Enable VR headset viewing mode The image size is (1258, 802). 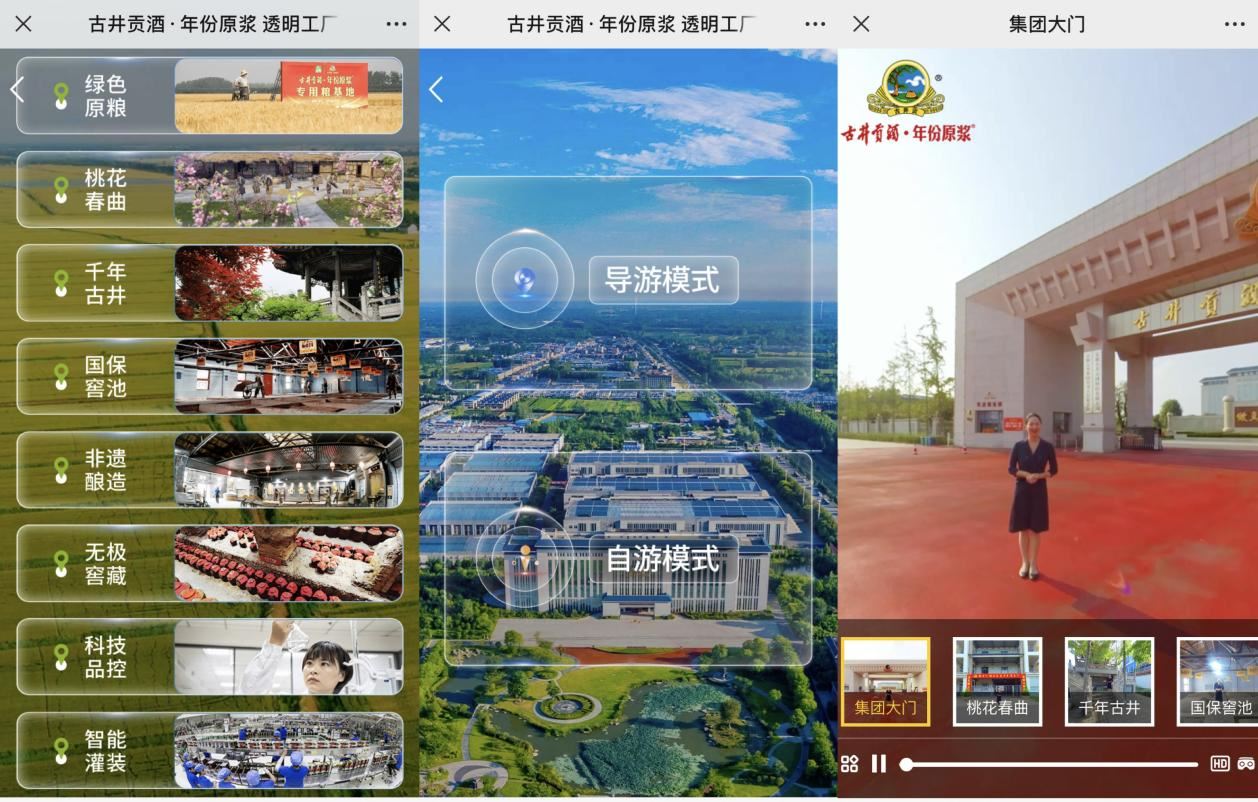tap(1247, 764)
